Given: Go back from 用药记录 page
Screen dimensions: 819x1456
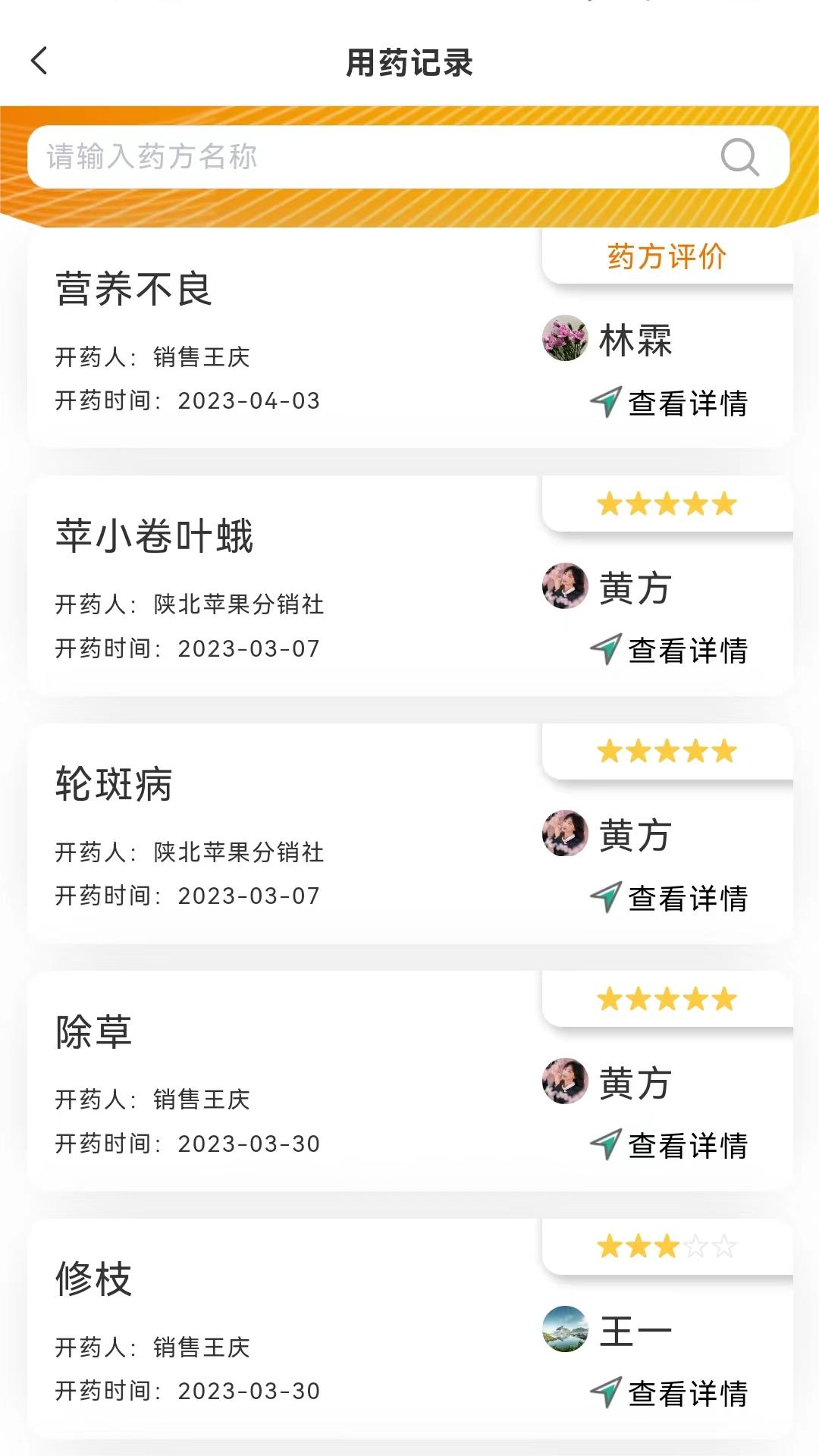Looking at the screenshot, I should coord(39,61).
